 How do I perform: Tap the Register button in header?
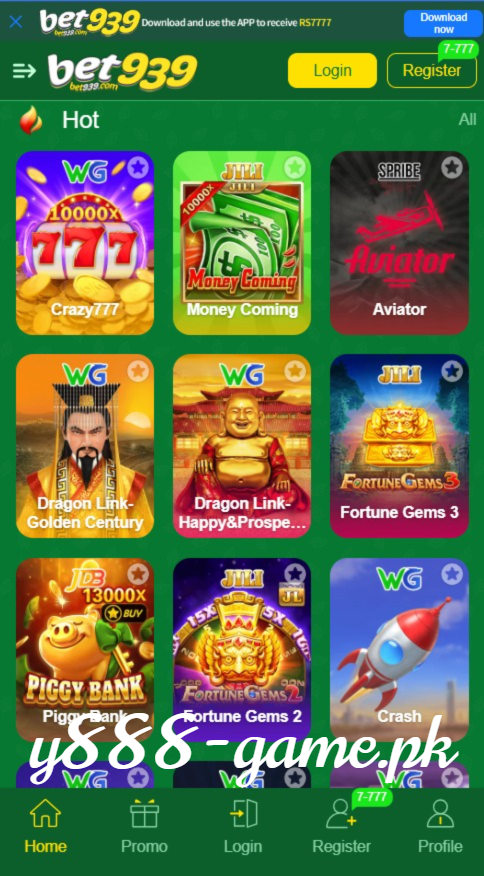click(x=431, y=70)
